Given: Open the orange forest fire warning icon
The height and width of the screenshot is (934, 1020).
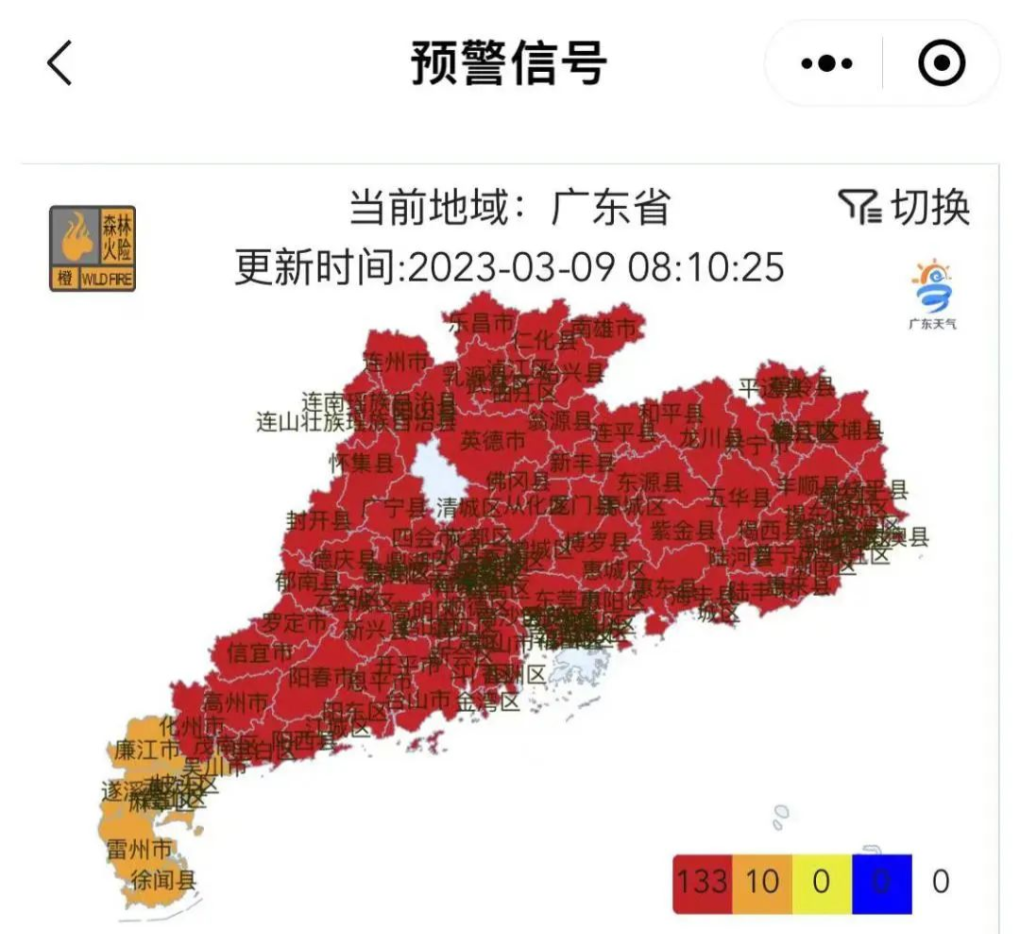Looking at the screenshot, I should 92,248.
